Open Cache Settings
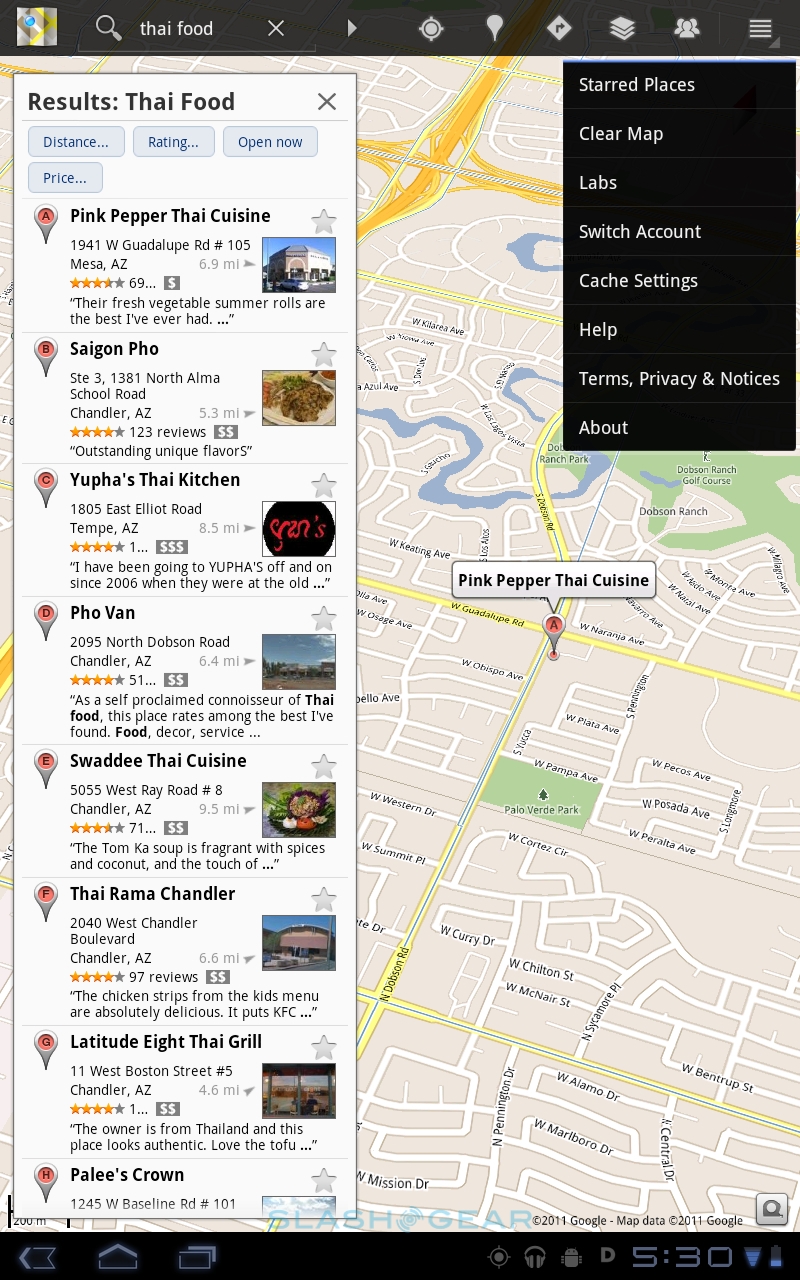The width and height of the screenshot is (800, 1280). coord(638,281)
